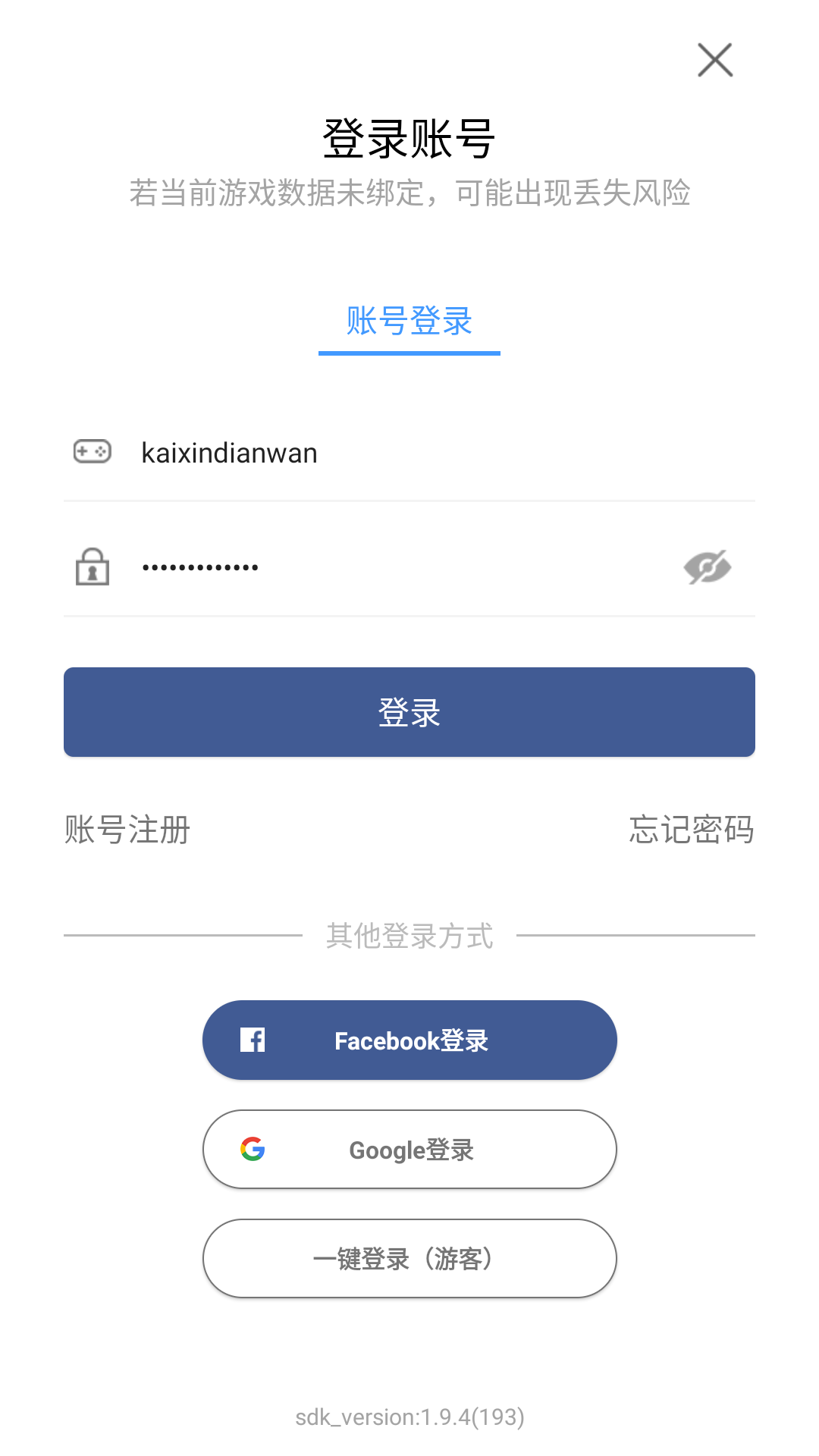Click the Facebook logo icon
Image resolution: width=819 pixels, height=1456 pixels.
click(x=251, y=1040)
